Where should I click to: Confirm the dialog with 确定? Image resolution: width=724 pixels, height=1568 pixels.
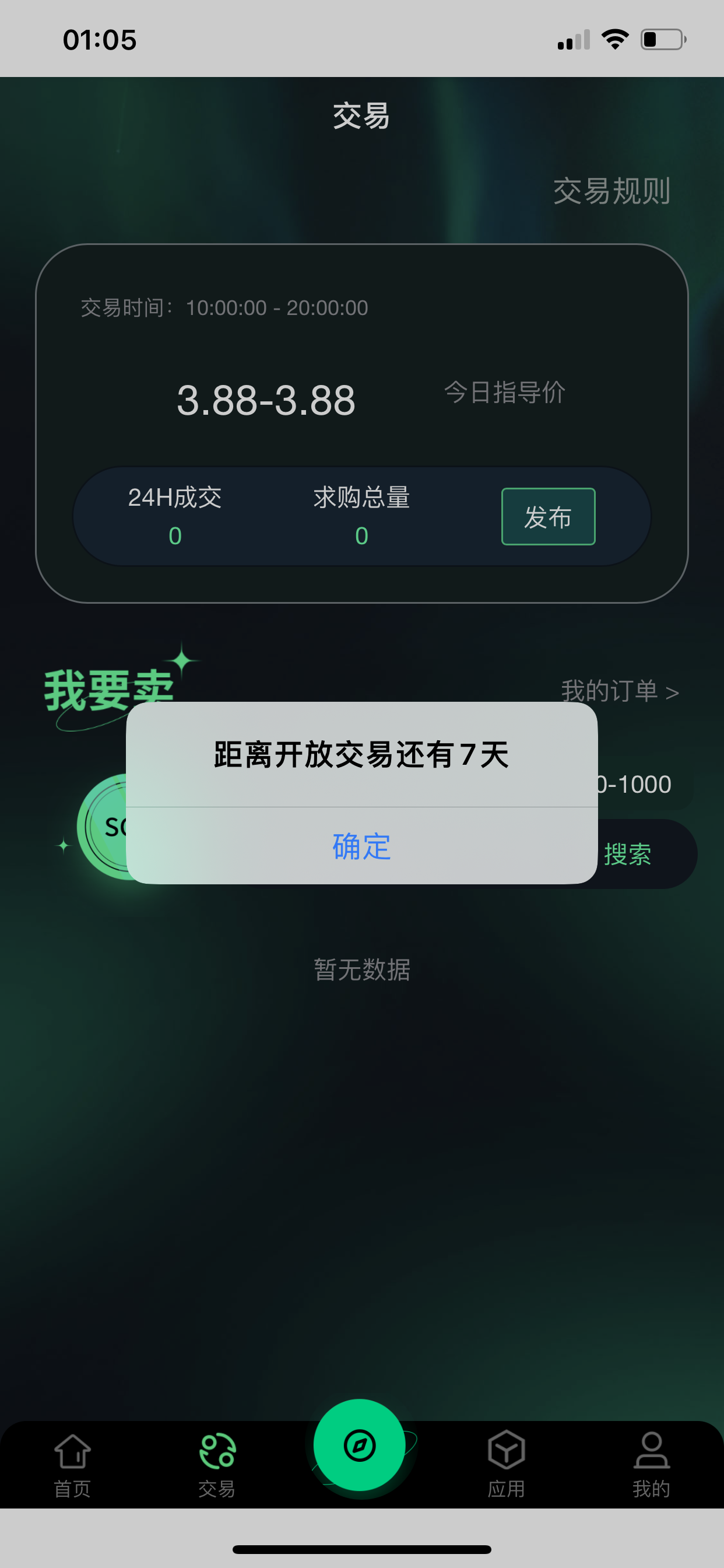coord(361,846)
